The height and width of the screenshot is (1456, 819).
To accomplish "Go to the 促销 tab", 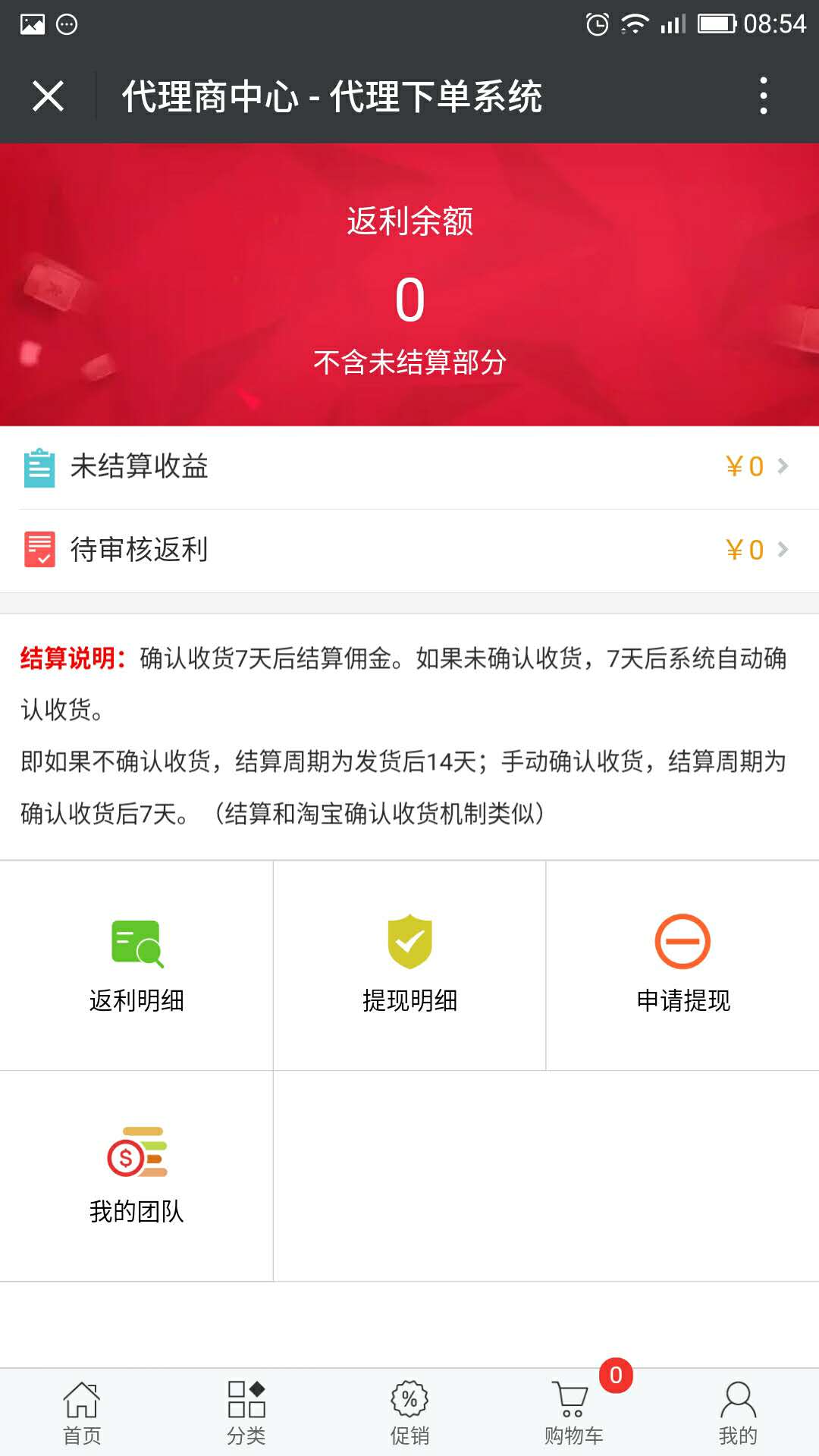I will click(x=409, y=1412).
